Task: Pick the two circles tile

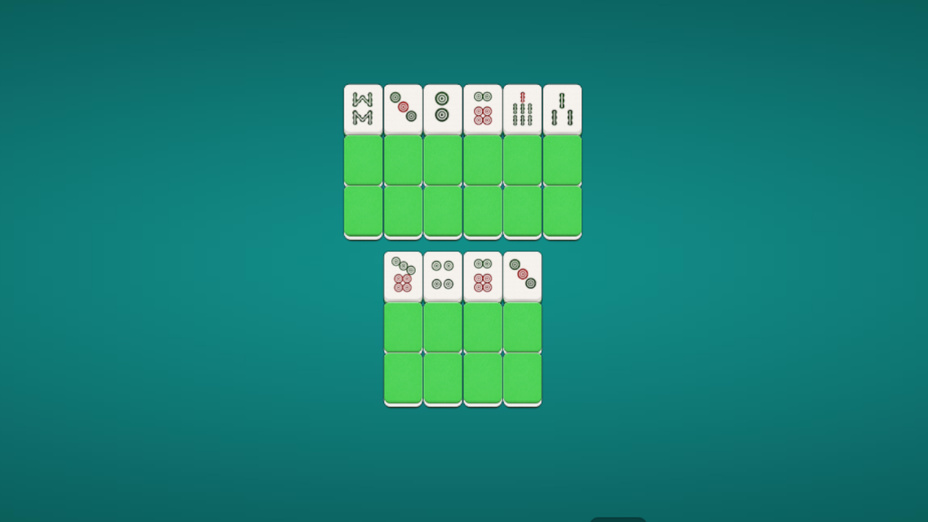Action: pyautogui.click(x=442, y=109)
